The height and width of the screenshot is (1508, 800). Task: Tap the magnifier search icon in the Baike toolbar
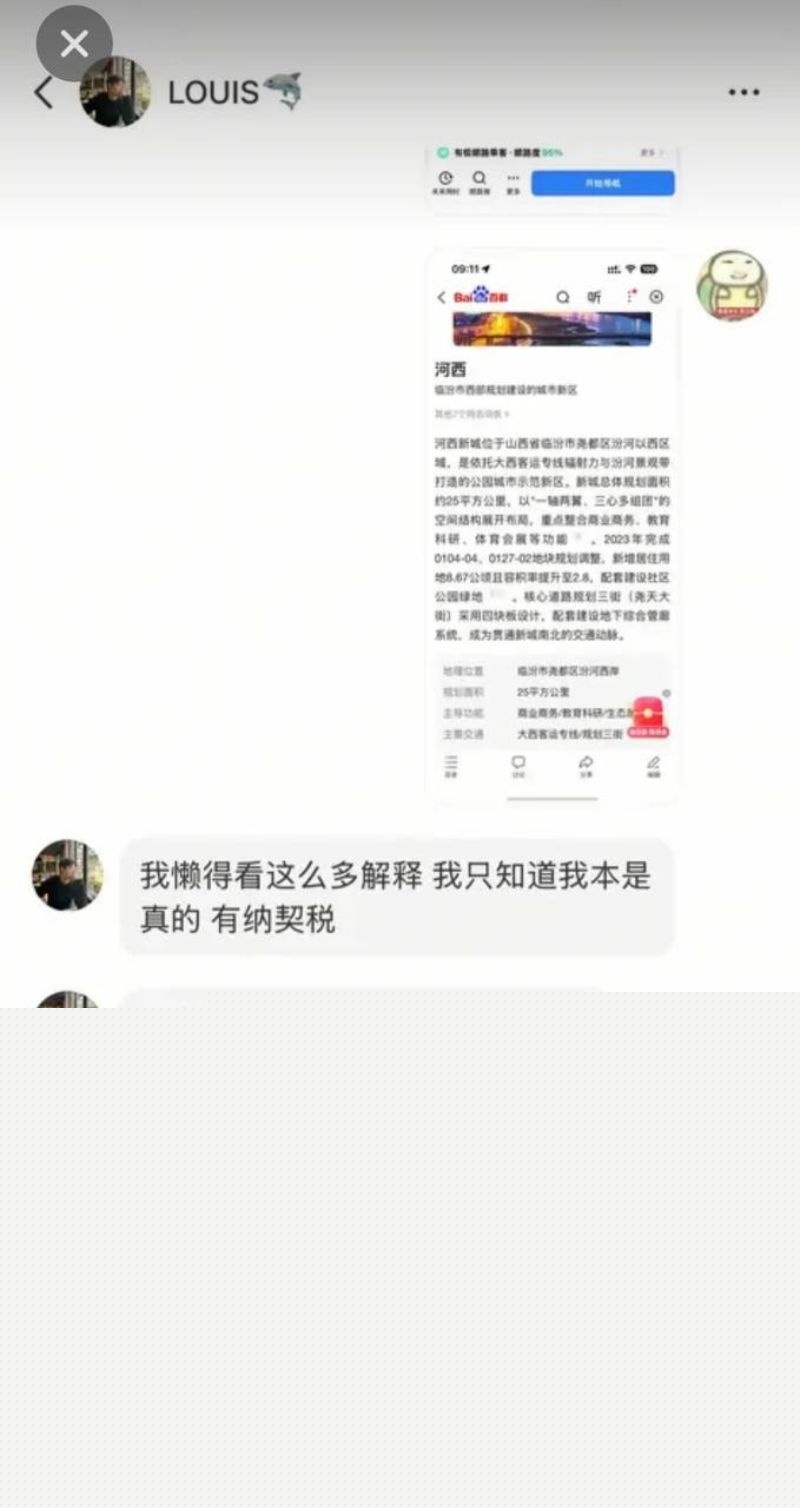pos(562,296)
